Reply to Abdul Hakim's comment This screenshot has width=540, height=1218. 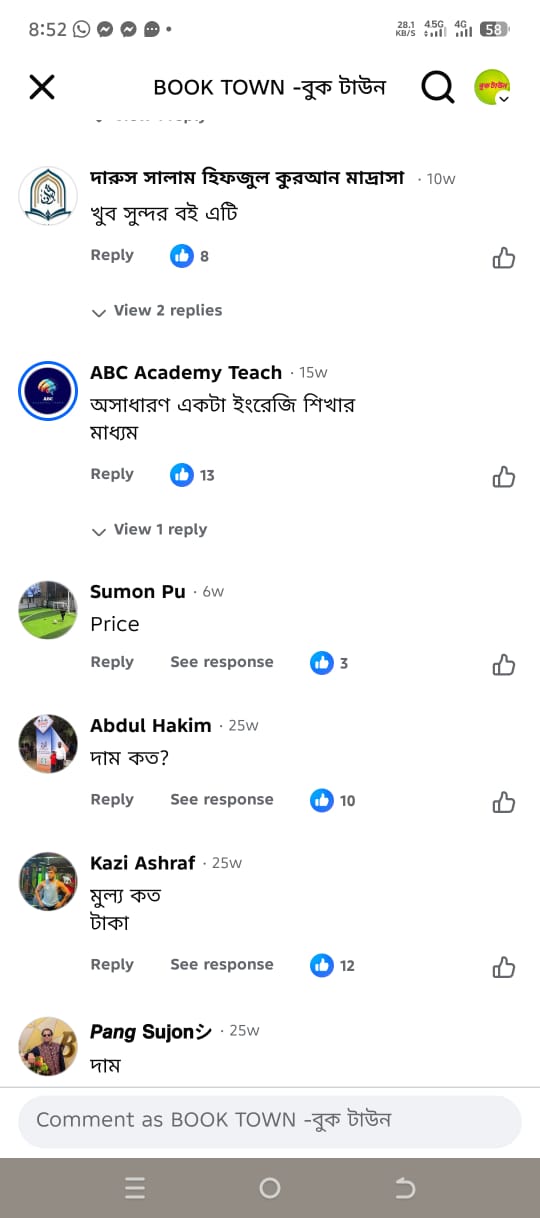pos(112,799)
